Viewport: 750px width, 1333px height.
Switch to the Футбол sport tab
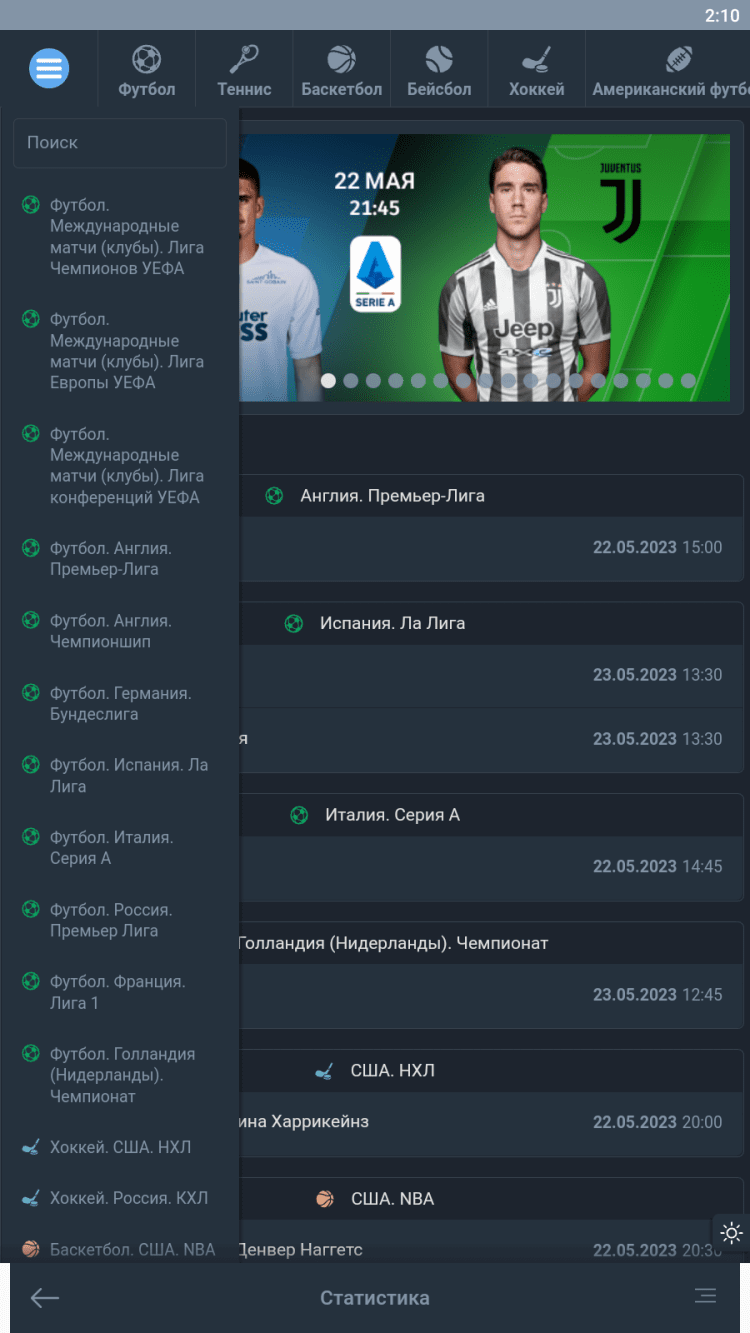pyautogui.click(x=147, y=70)
